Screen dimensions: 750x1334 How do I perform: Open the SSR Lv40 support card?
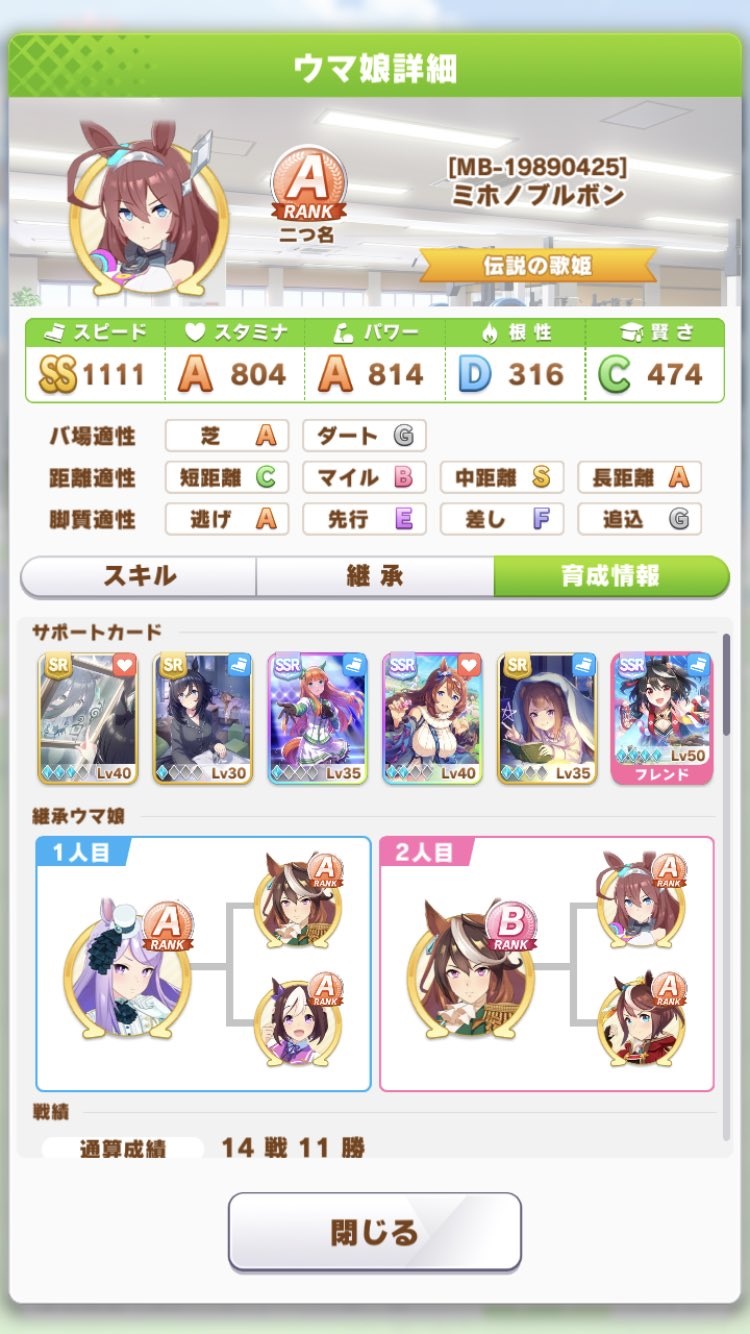[432, 718]
